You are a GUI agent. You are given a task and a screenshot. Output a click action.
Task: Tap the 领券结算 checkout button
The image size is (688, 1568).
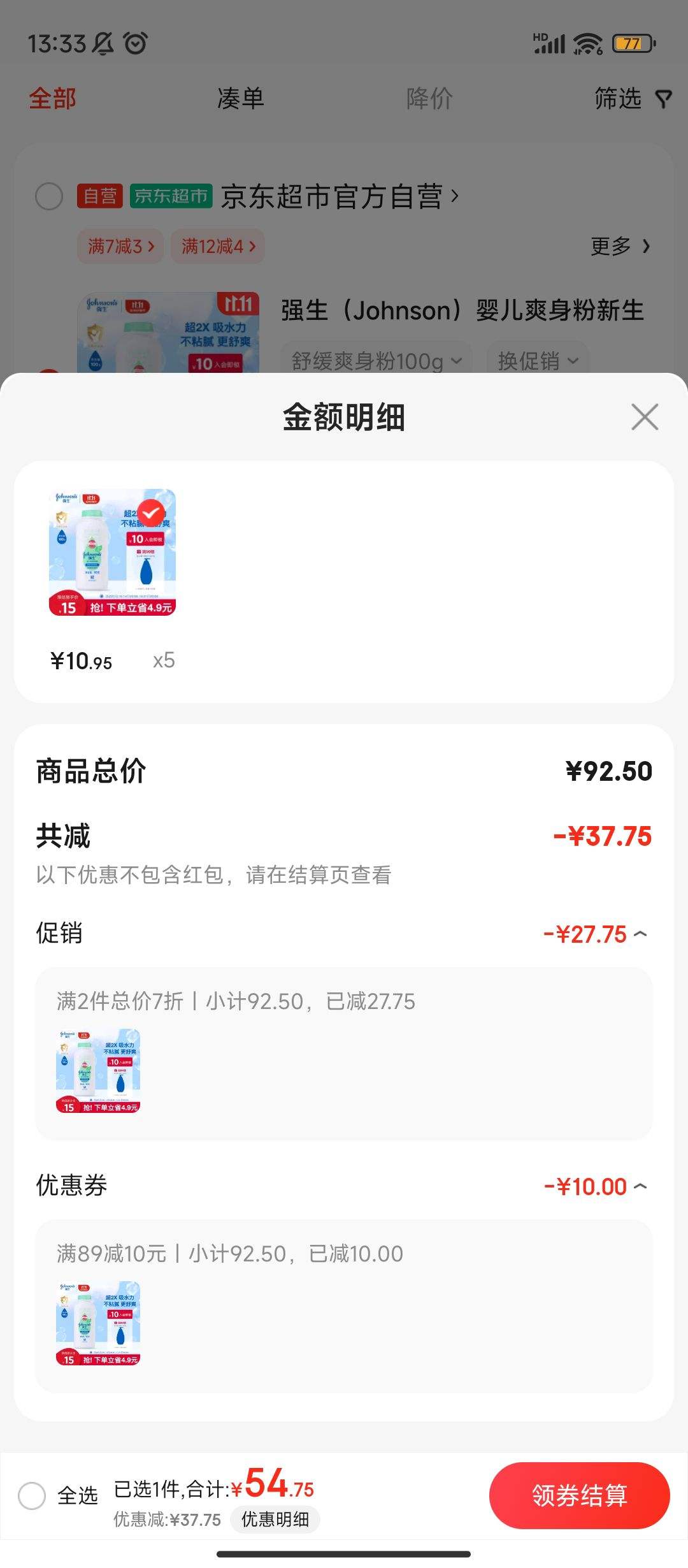pyautogui.click(x=579, y=1495)
